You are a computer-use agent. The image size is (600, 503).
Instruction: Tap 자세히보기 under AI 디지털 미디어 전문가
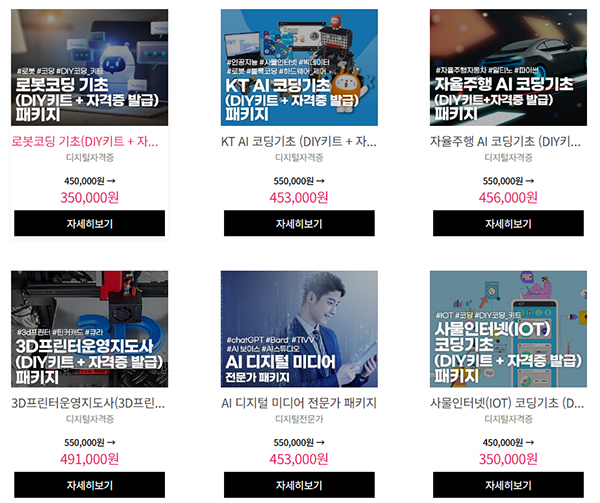point(299,485)
